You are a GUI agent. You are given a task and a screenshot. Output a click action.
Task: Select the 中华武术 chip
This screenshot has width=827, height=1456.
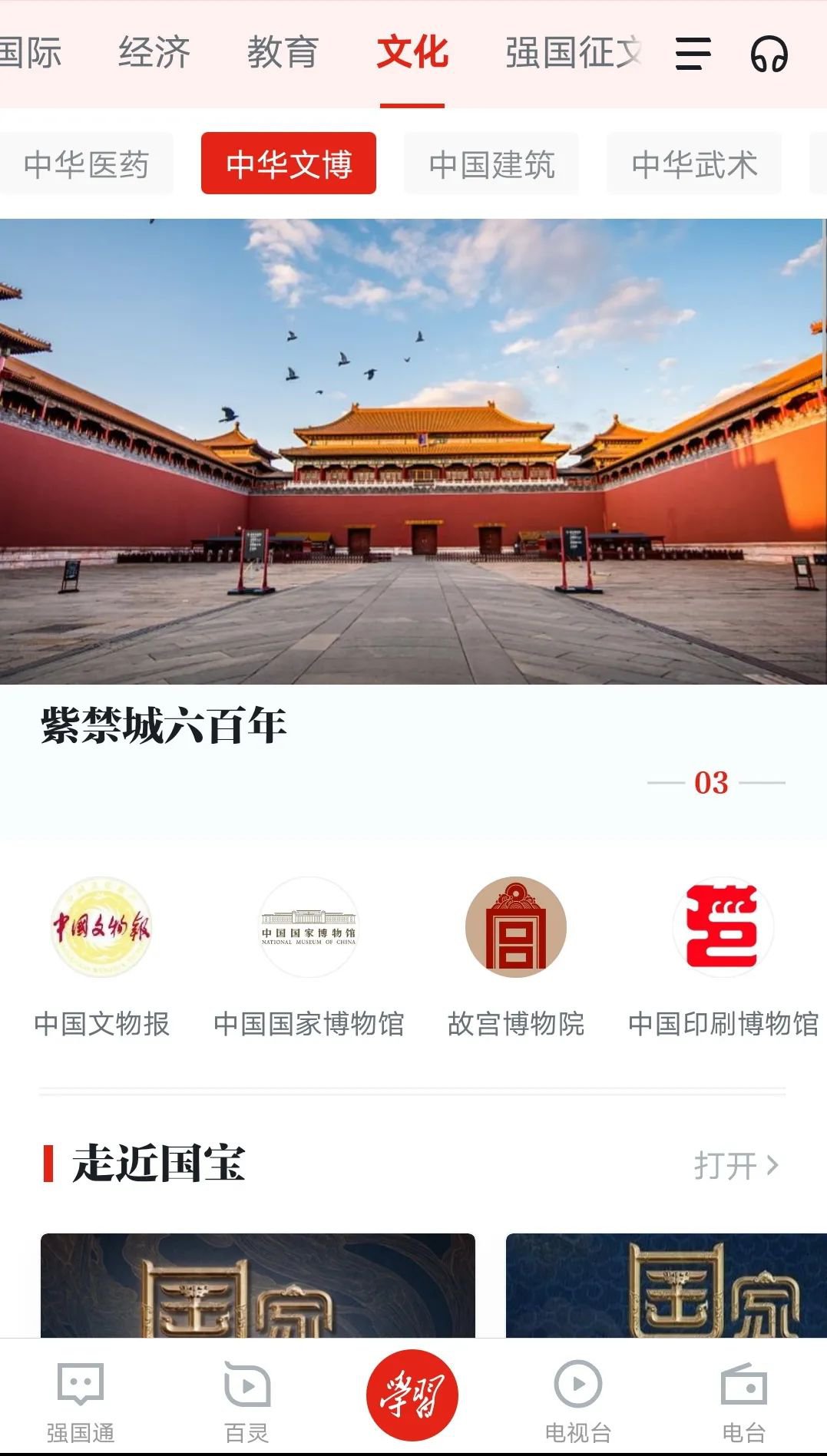(694, 164)
